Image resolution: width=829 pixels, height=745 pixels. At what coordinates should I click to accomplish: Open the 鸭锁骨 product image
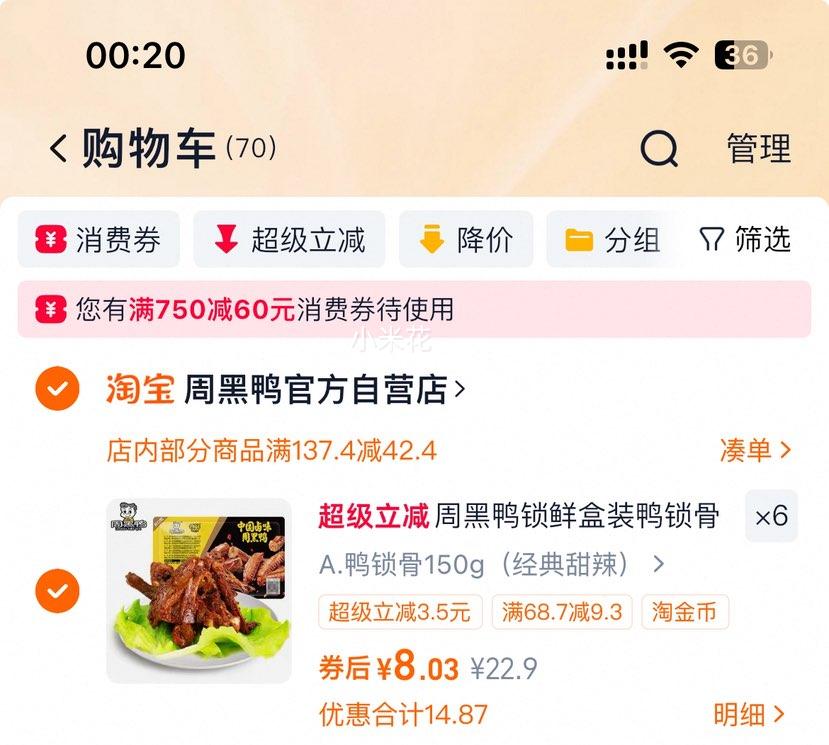point(199,591)
